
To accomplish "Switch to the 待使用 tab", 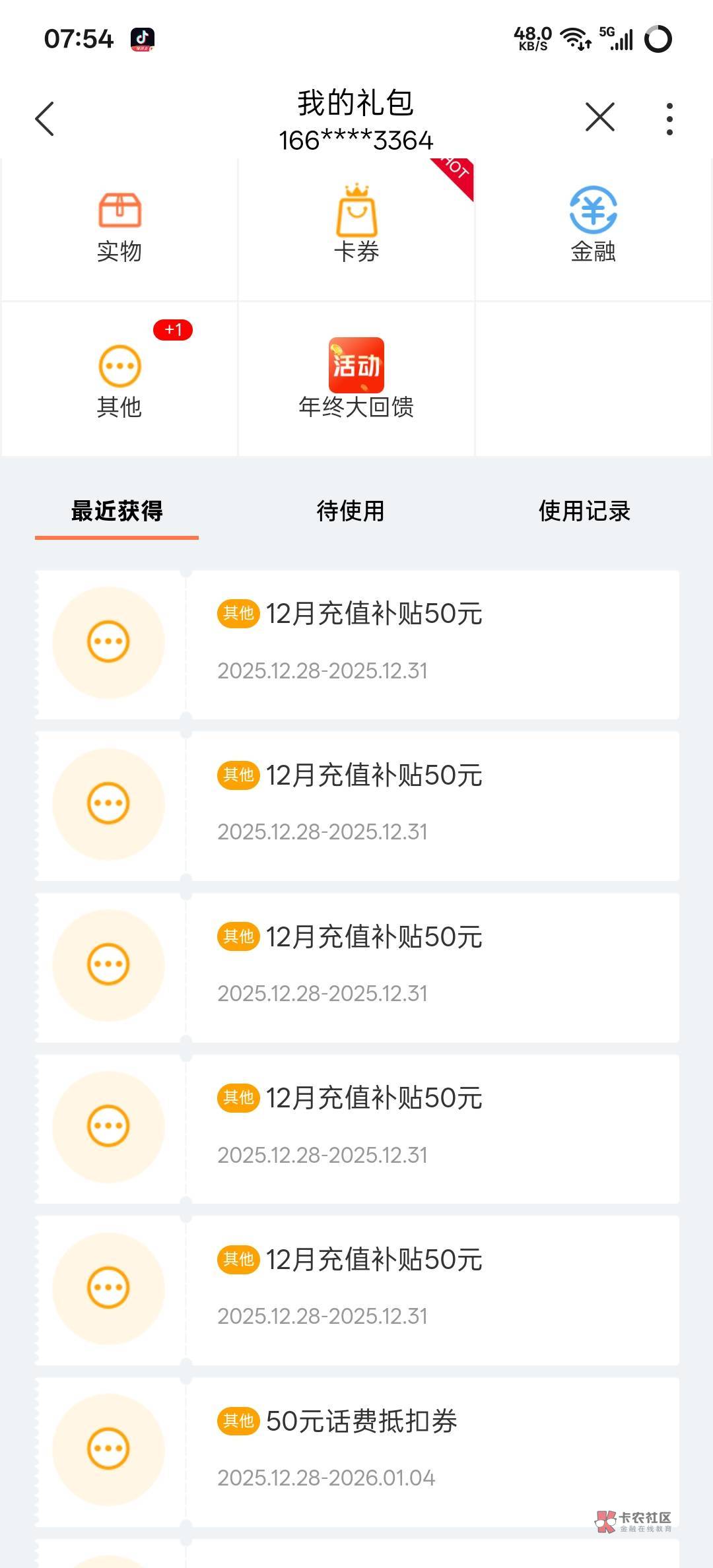I will tap(351, 511).
